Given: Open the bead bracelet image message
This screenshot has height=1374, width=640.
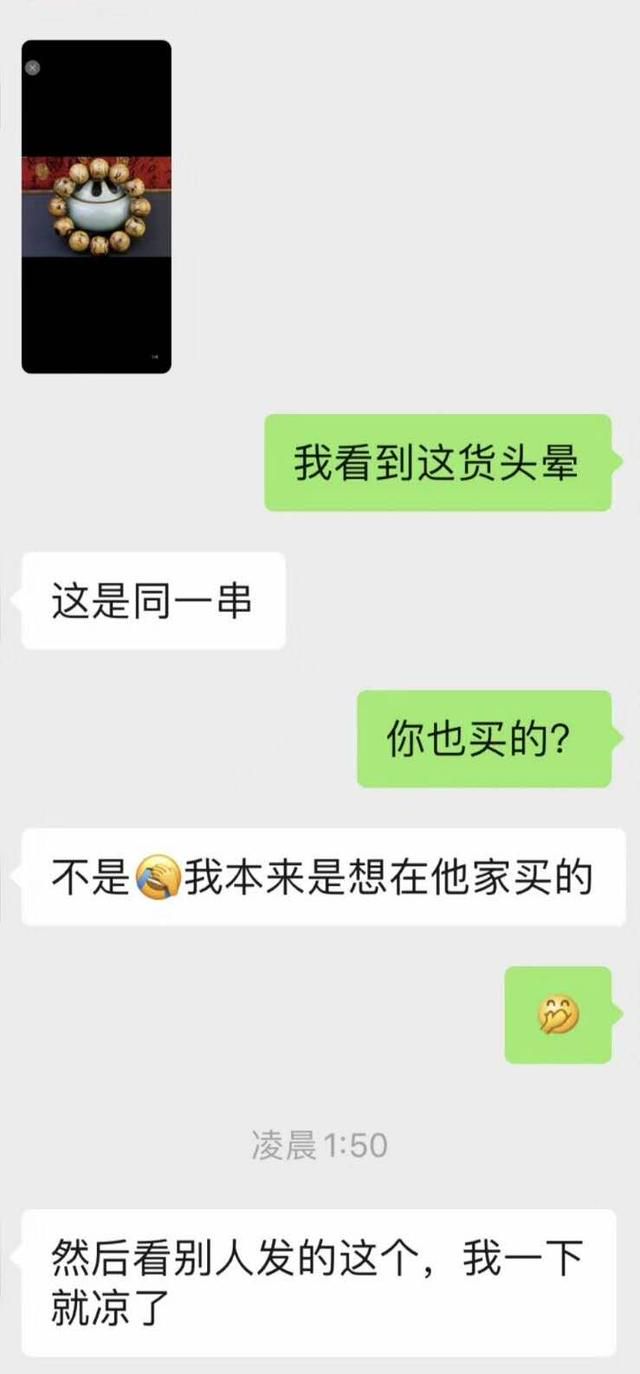Looking at the screenshot, I should point(96,207).
